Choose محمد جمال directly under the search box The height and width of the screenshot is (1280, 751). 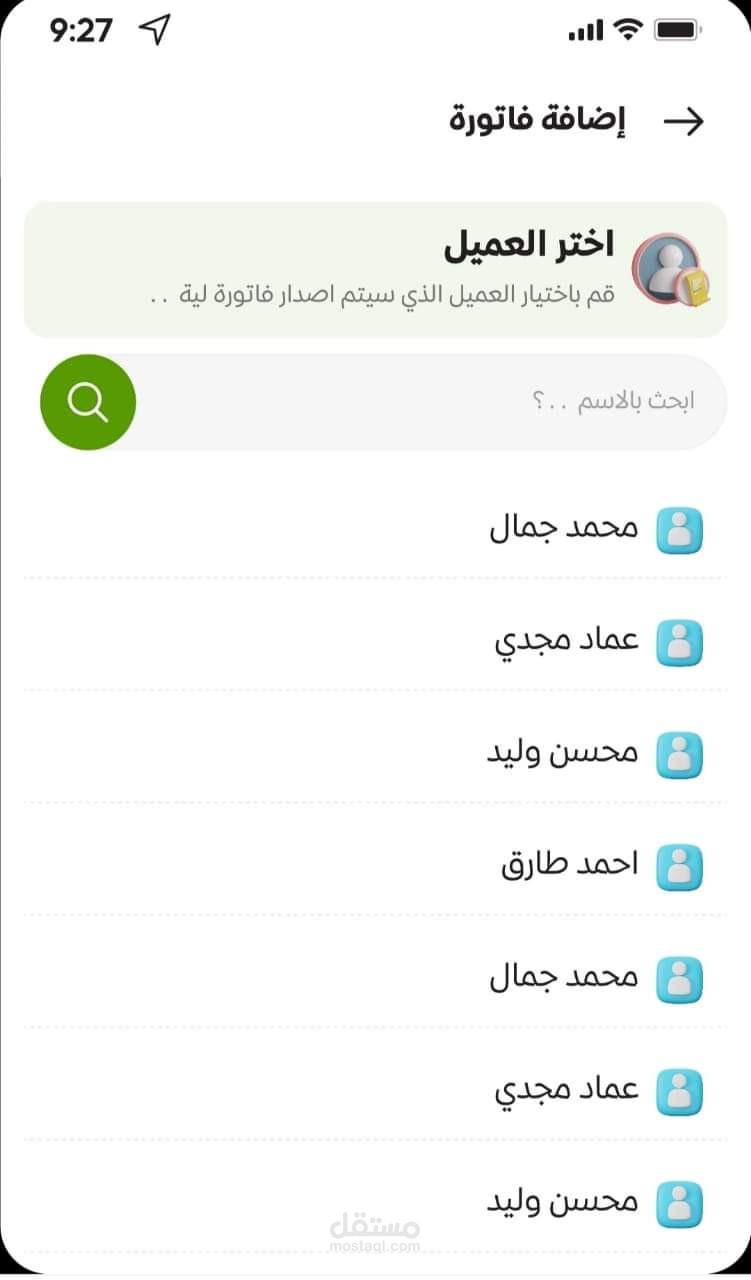pos(564,529)
